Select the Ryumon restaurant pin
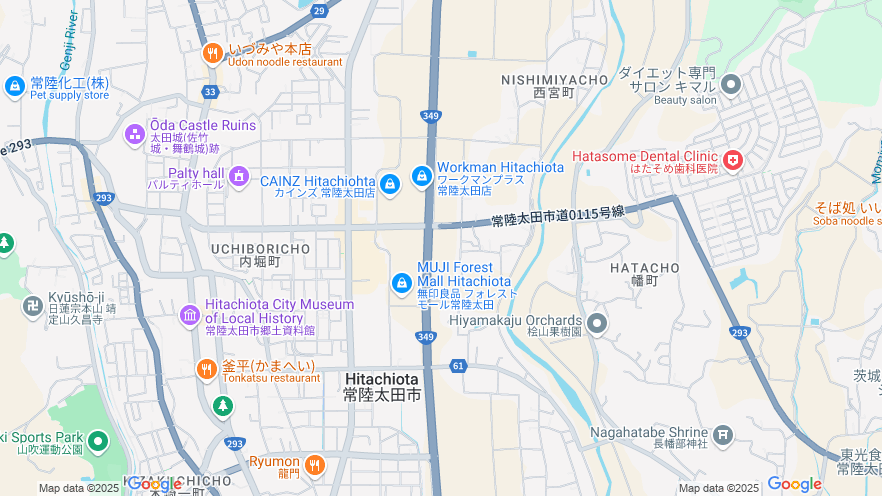The image size is (882, 496). [x=314, y=465]
